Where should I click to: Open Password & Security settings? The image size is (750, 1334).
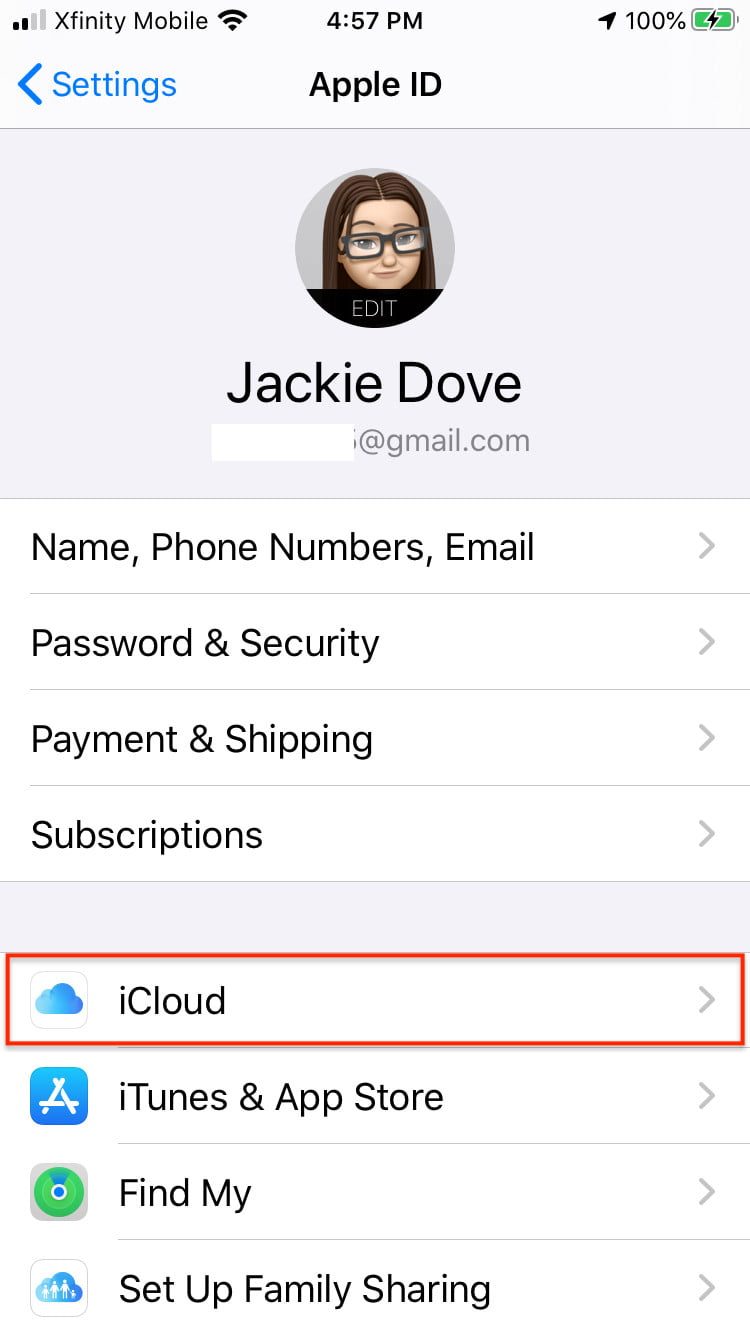[374, 643]
